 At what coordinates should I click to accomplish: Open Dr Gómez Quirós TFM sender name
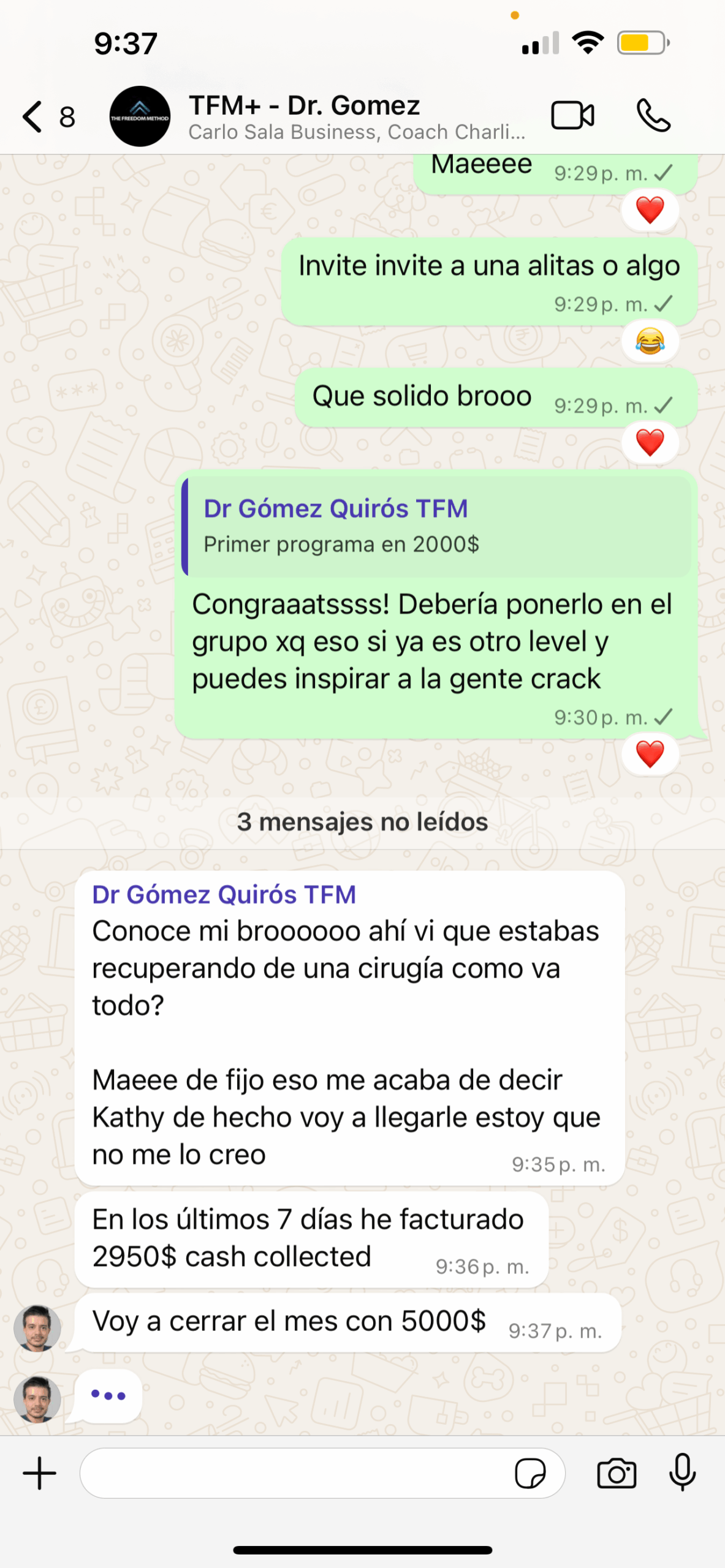224,894
